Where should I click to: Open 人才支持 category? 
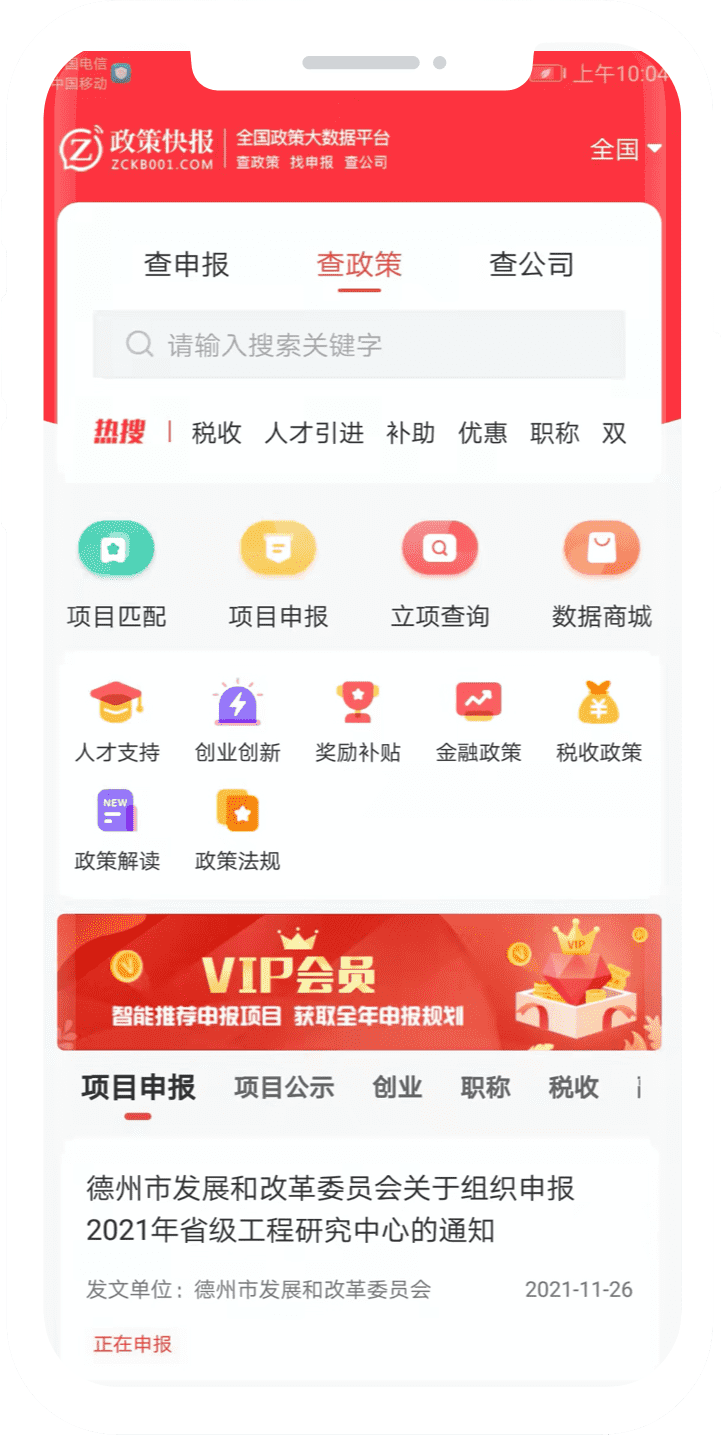click(x=117, y=721)
